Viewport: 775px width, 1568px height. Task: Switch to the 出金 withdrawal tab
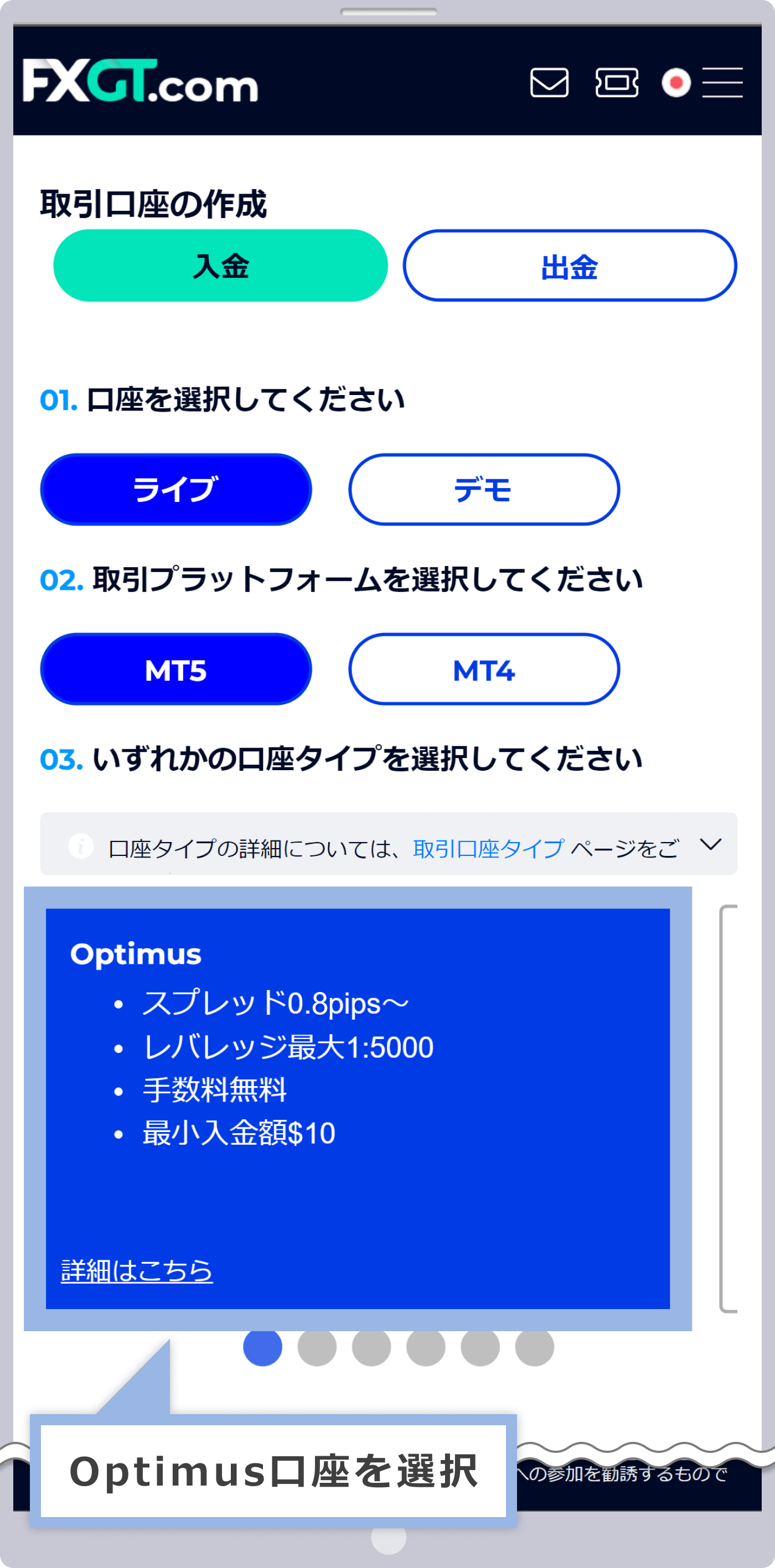(569, 266)
